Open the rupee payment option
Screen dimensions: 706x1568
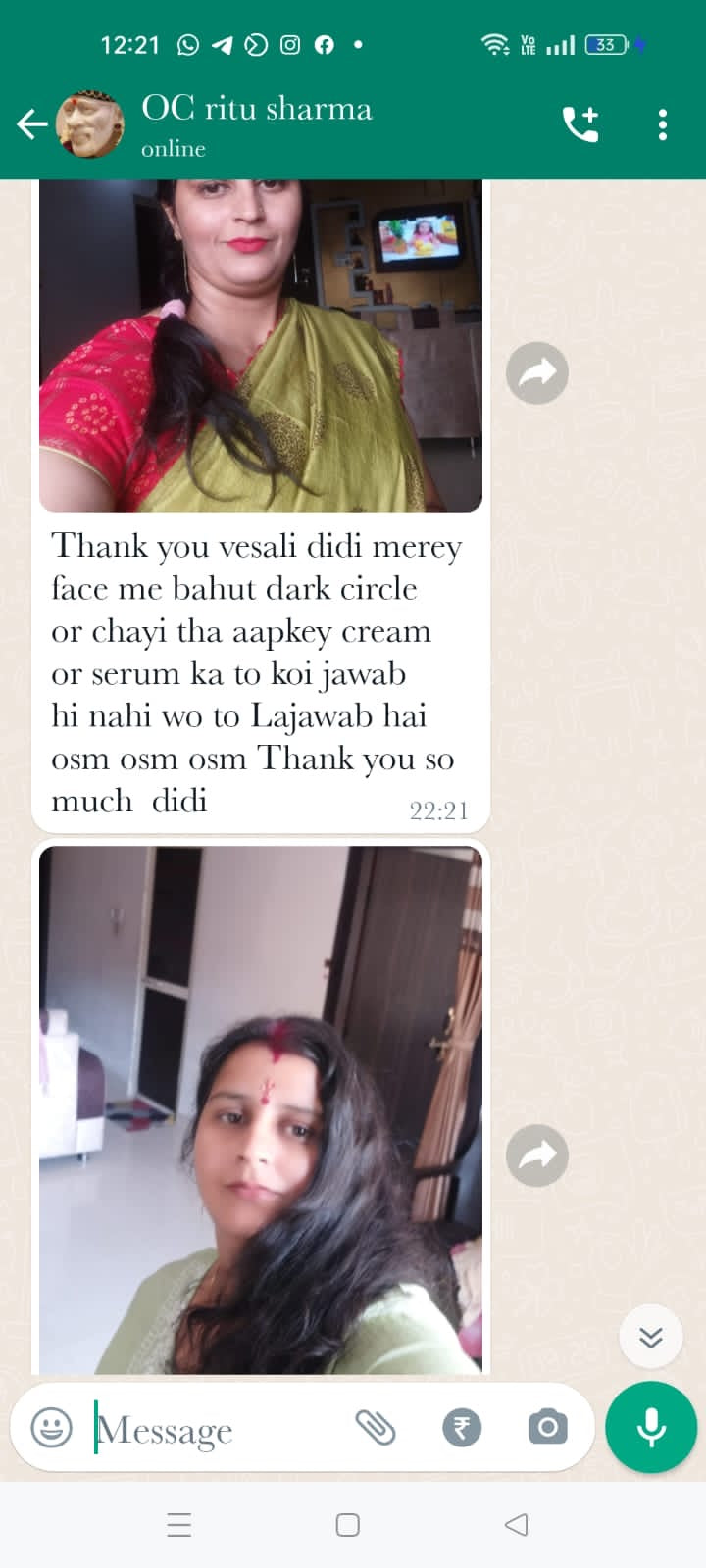pyautogui.click(x=462, y=1428)
